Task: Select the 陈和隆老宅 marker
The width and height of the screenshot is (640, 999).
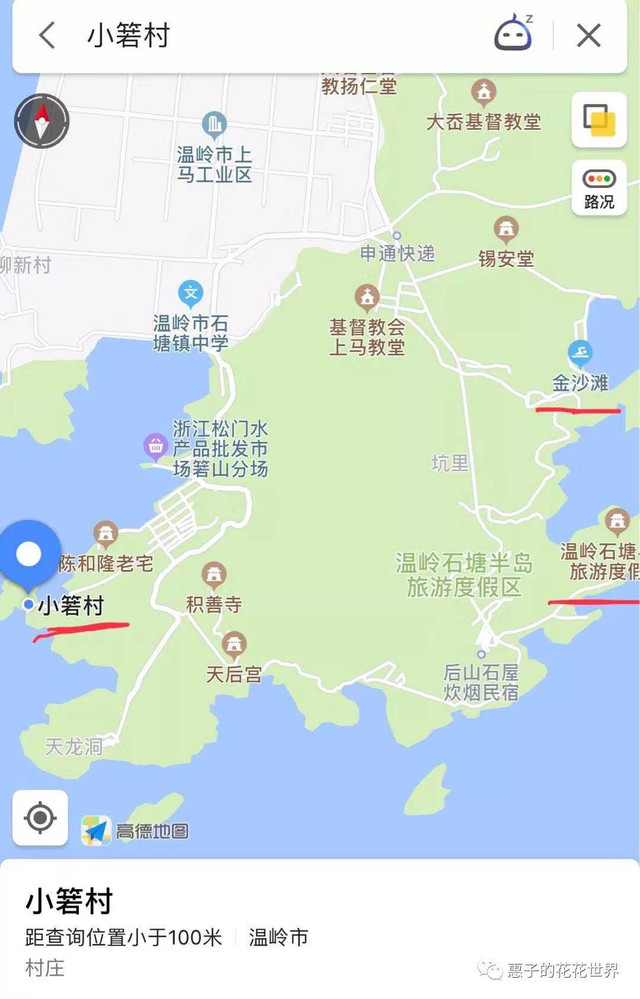Action: 106,534
